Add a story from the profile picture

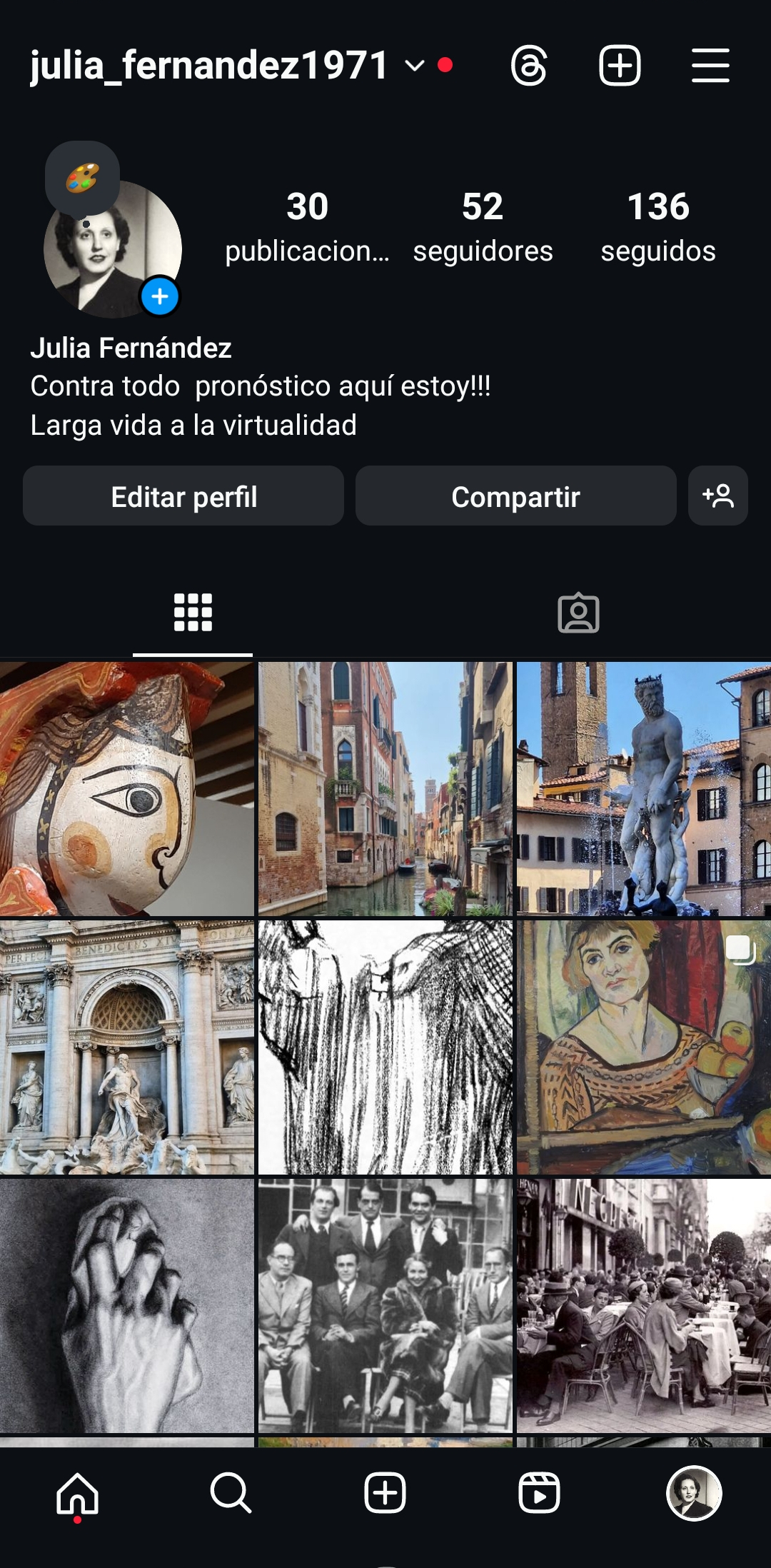159,296
